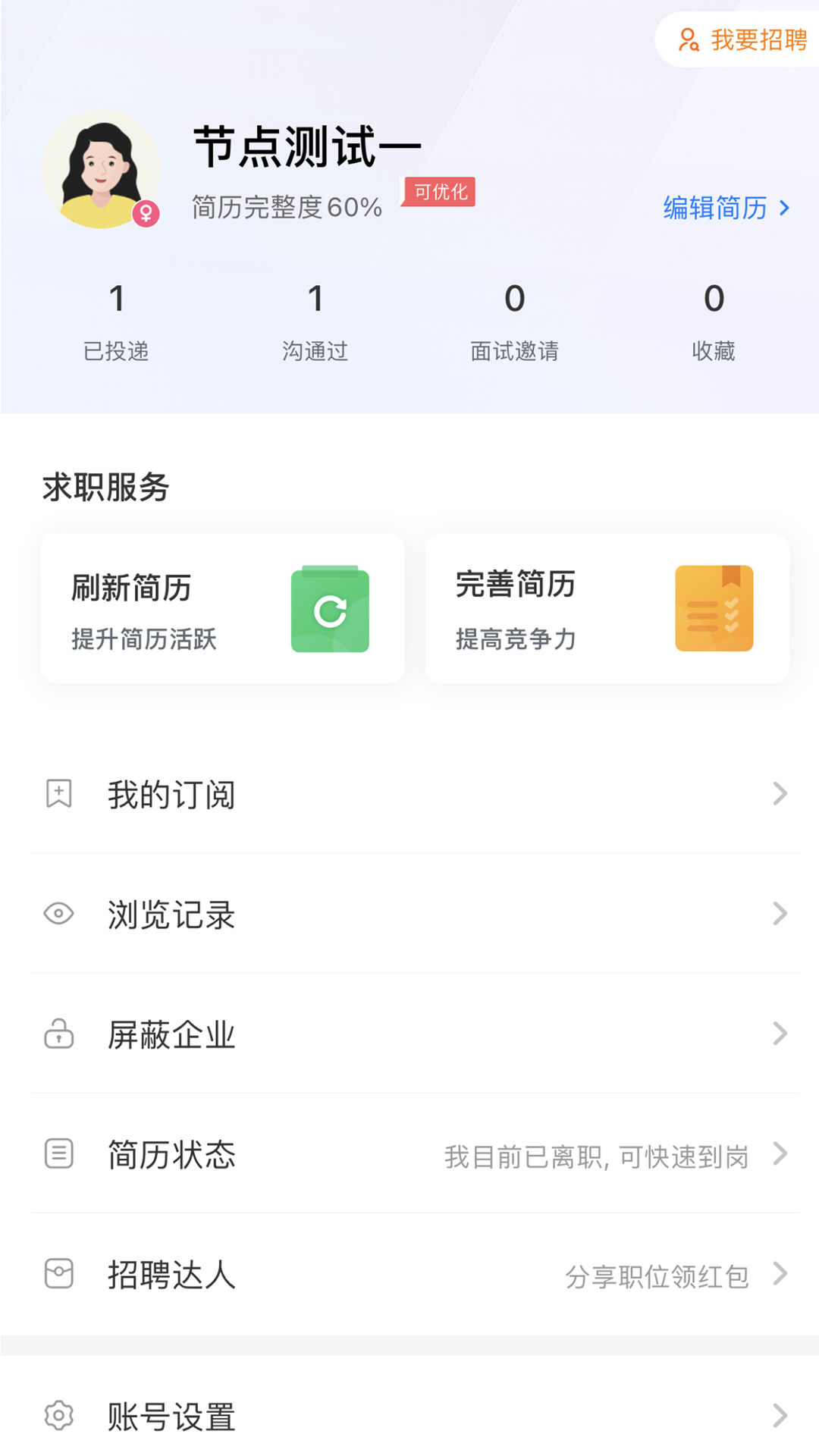Click the lock icon beside 屏蔽企业
Screen dimensions: 819x1456
(59, 1034)
